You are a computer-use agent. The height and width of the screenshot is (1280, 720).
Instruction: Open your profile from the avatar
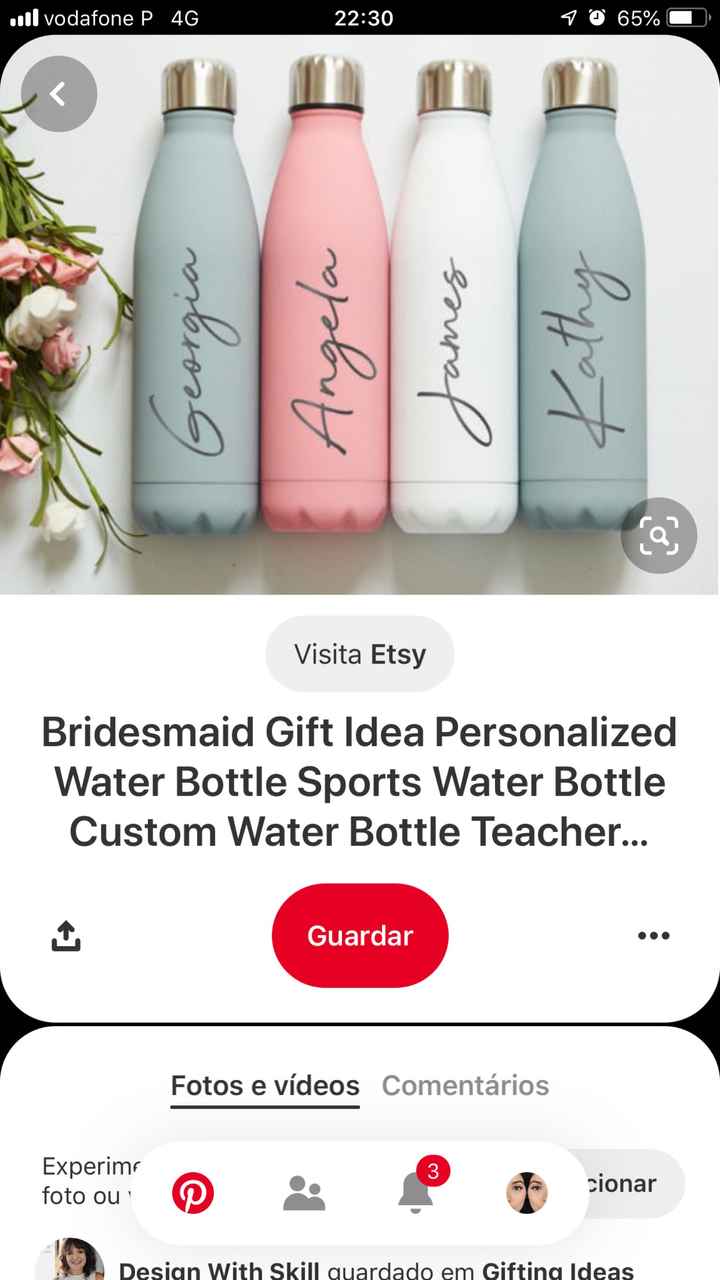tap(527, 1193)
